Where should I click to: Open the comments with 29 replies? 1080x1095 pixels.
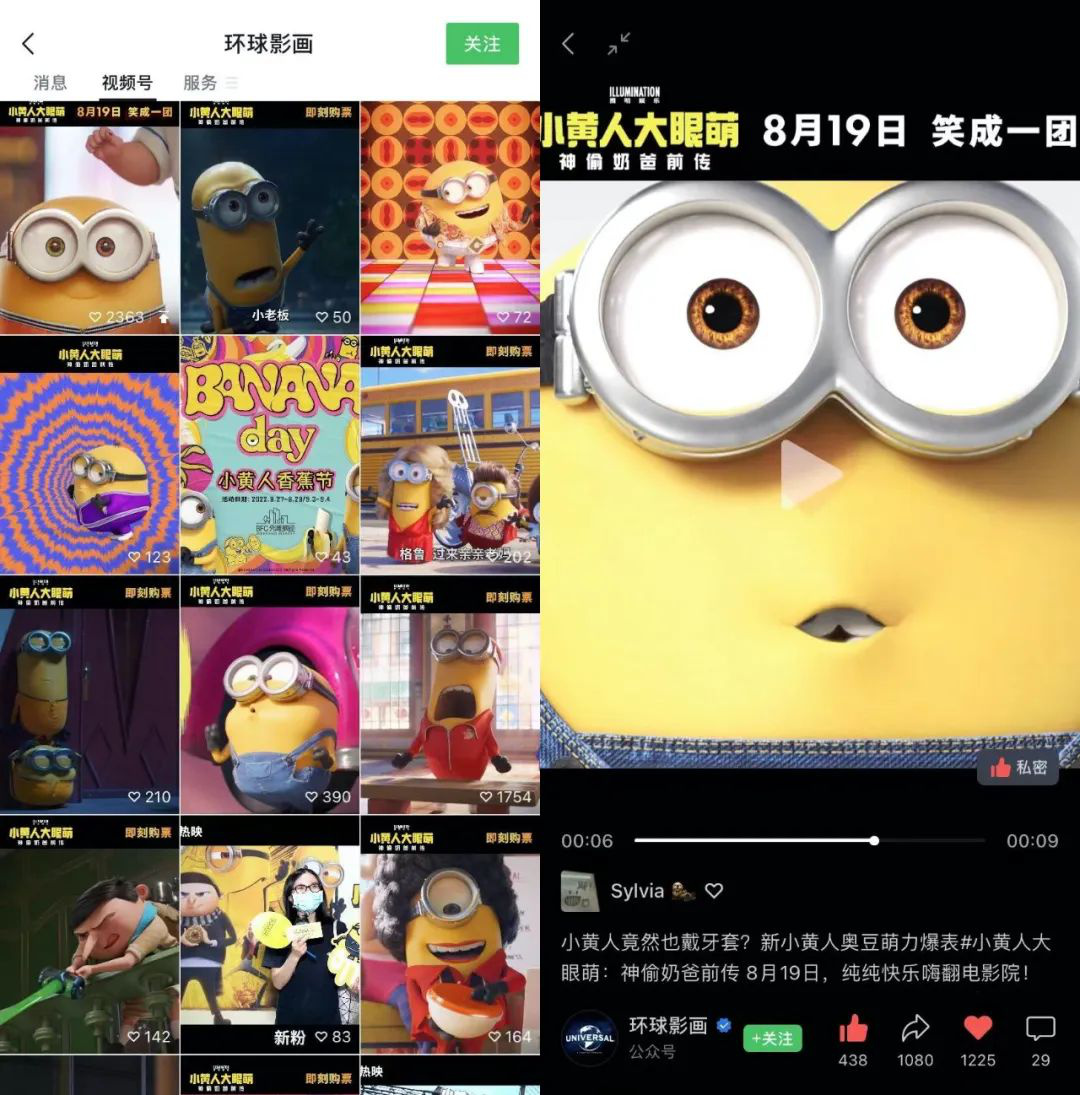(x=1040, y=1030)
